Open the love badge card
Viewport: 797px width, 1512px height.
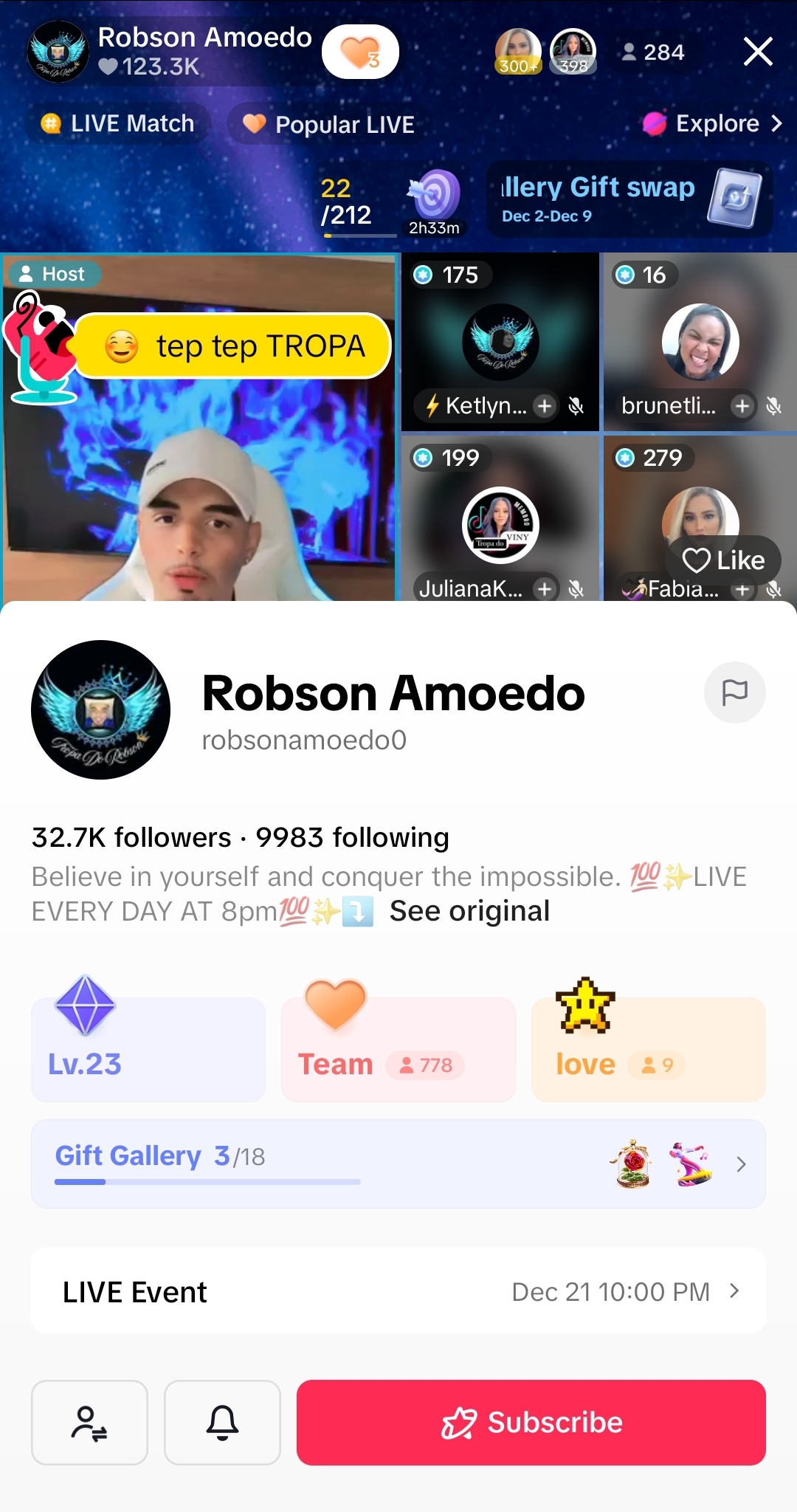point(648,1049)
